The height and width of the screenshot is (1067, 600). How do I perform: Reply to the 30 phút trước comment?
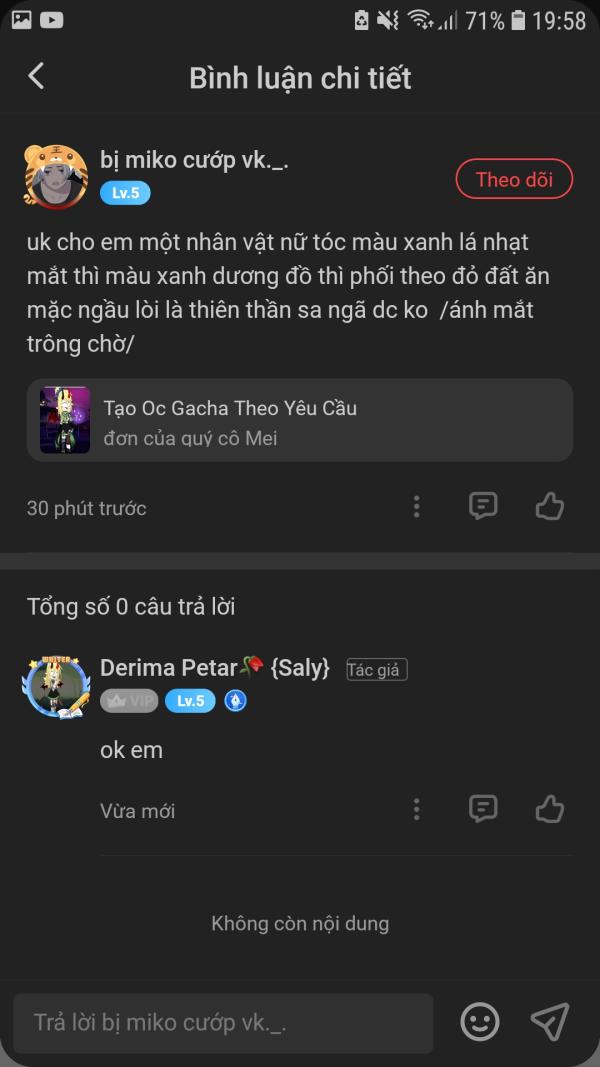(483, 506)
